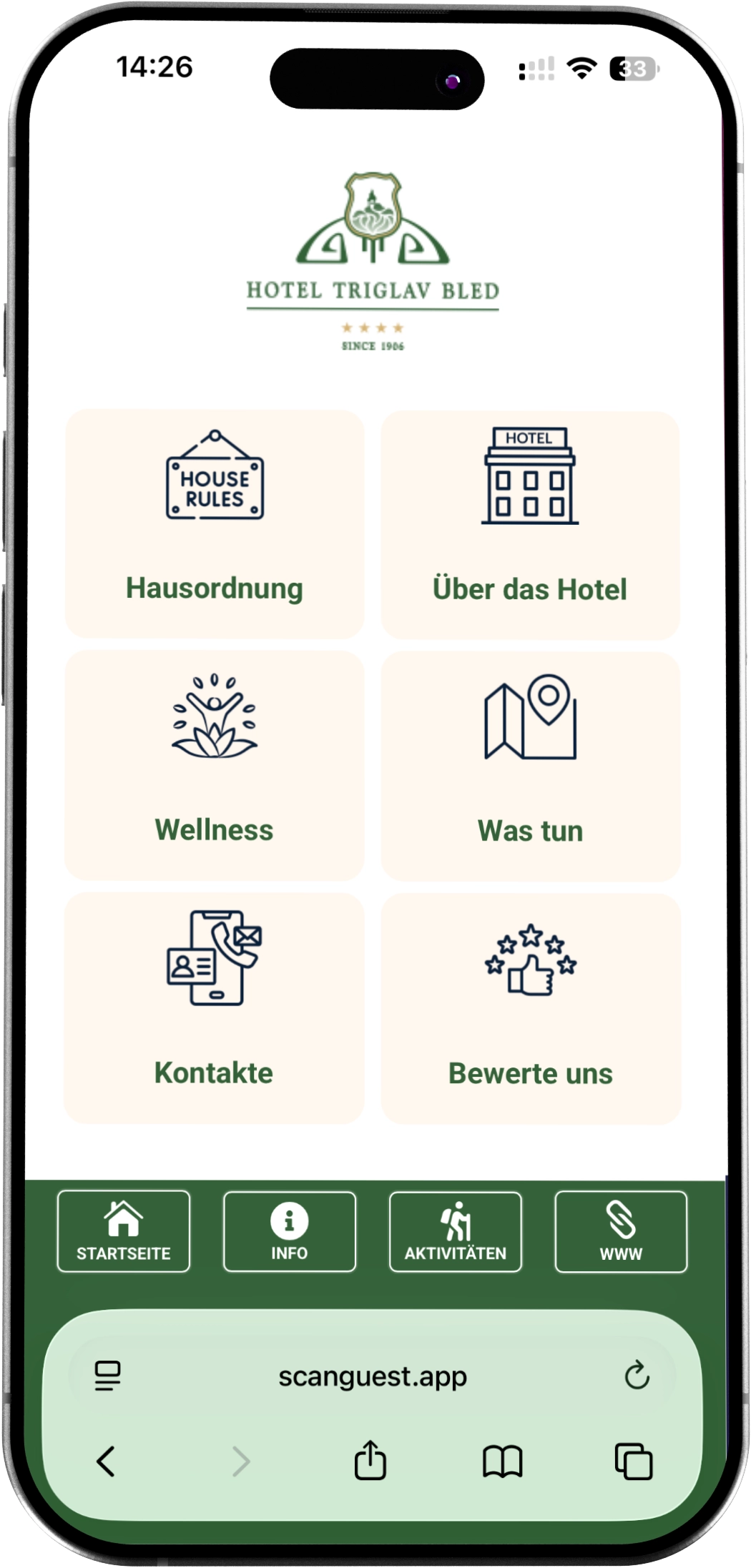Viewport: 751px width, 1568px height.
Task: Open the Kontakte card
Action: [x=214, y=1007]
